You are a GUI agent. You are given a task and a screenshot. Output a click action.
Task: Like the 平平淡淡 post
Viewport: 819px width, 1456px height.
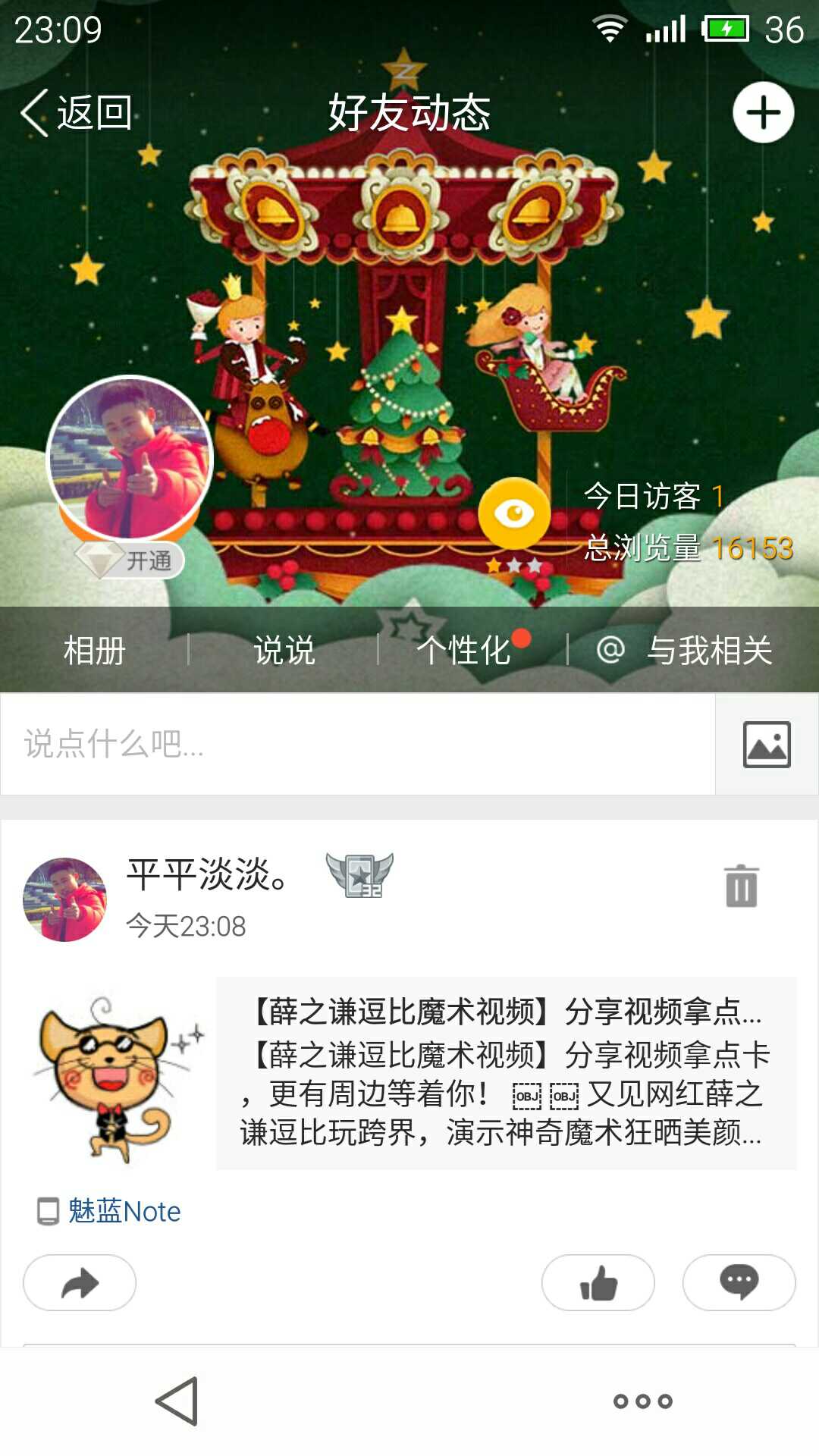click(x=598, y=1282)
